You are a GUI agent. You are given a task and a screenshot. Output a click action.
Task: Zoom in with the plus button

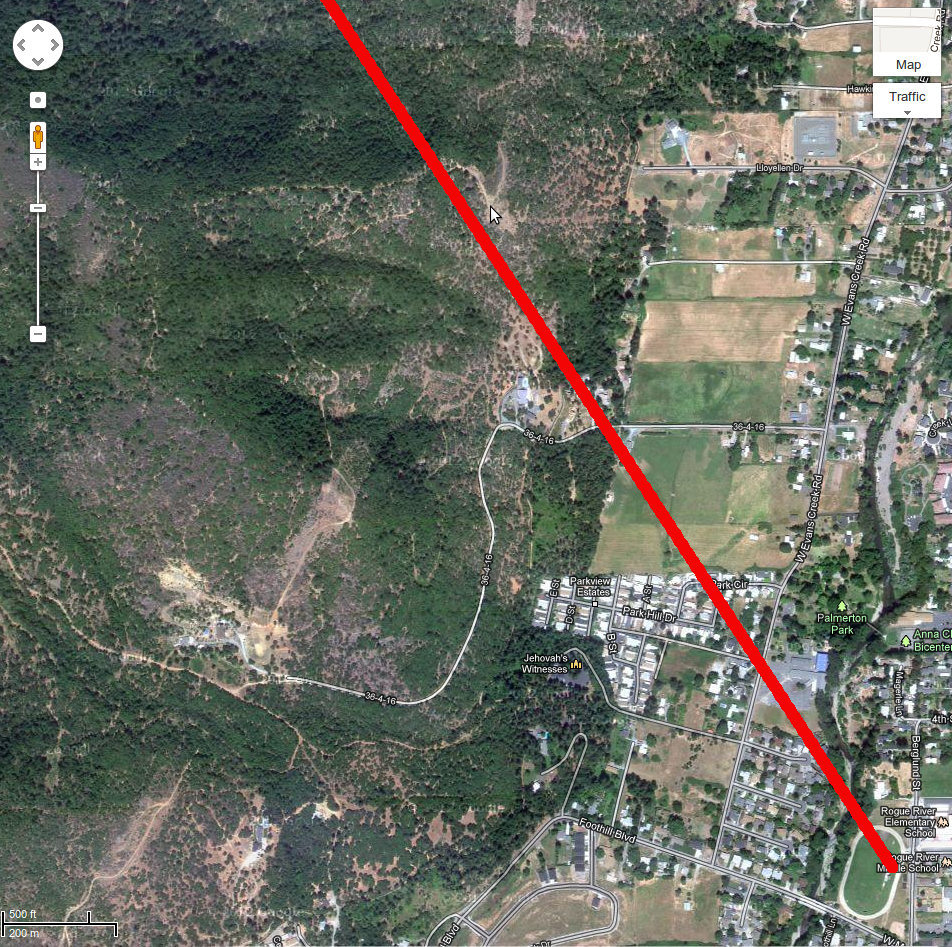[38, 162]
